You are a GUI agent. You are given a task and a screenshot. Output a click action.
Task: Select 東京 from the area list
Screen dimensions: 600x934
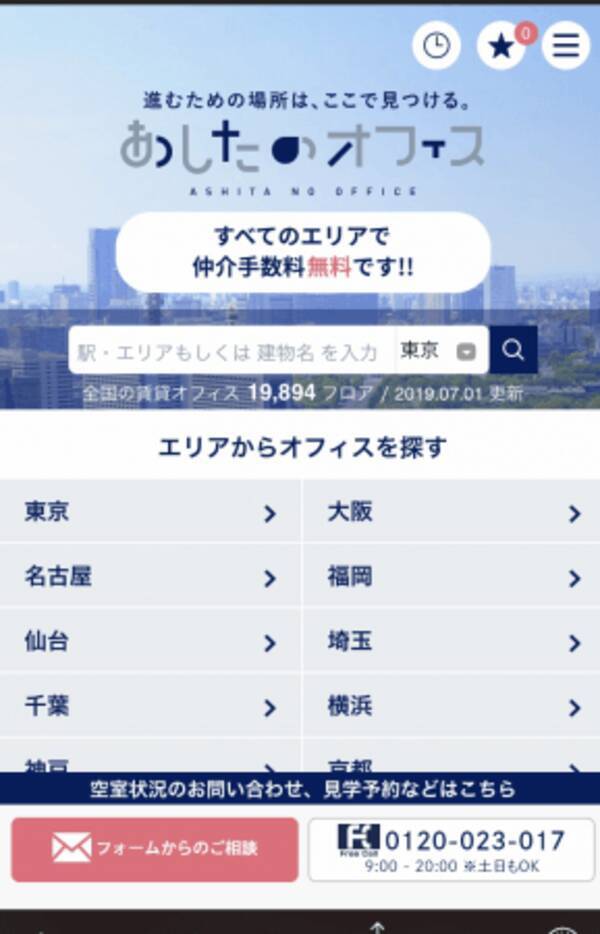pos(150,513)
